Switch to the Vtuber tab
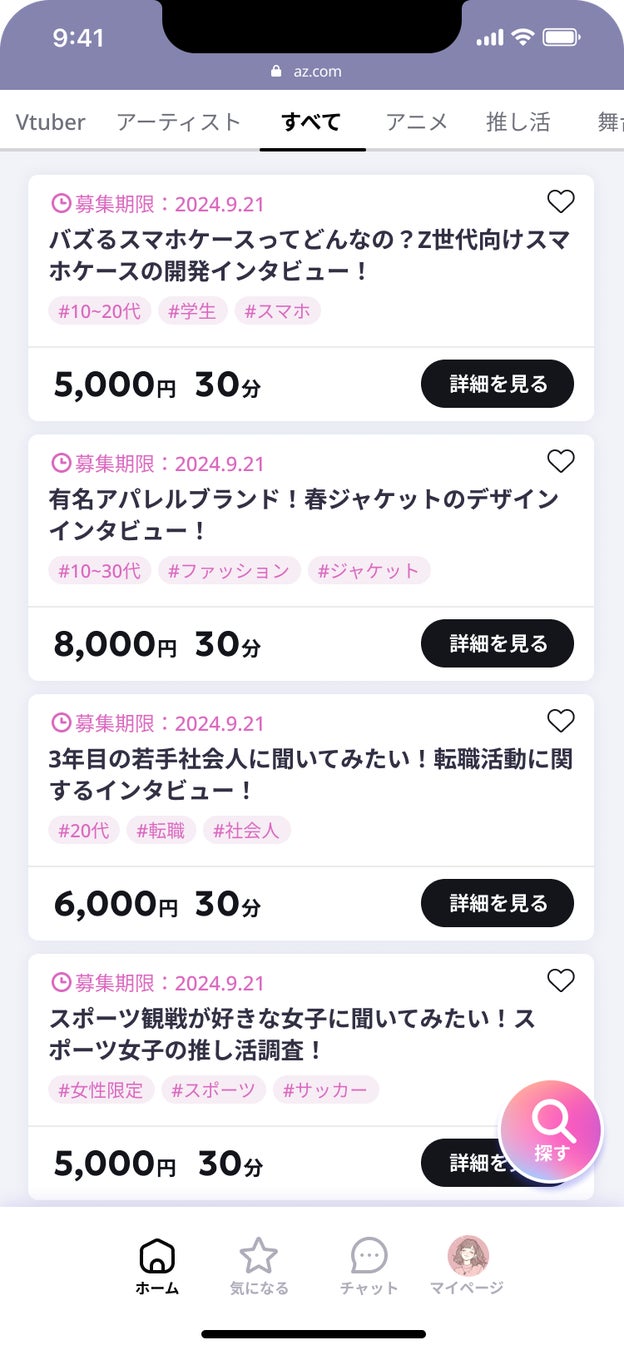 [50, 122]
